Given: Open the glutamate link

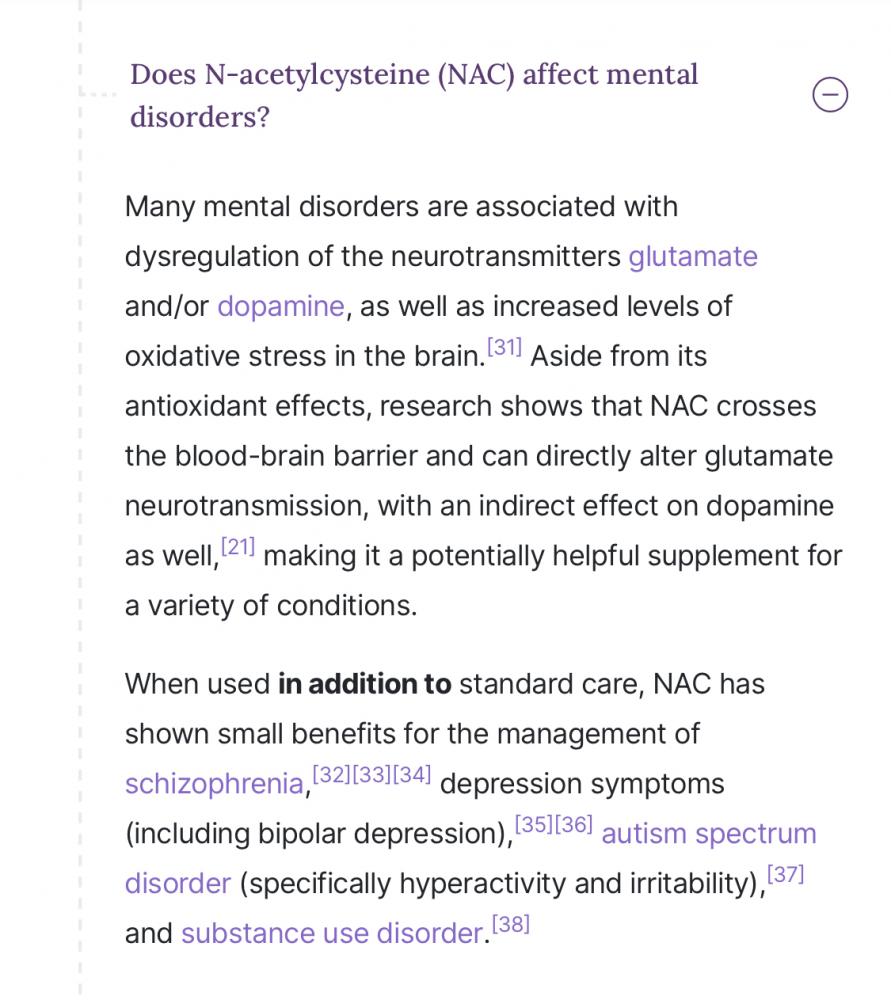Looking at the screenshot, I should pos(692,257).
